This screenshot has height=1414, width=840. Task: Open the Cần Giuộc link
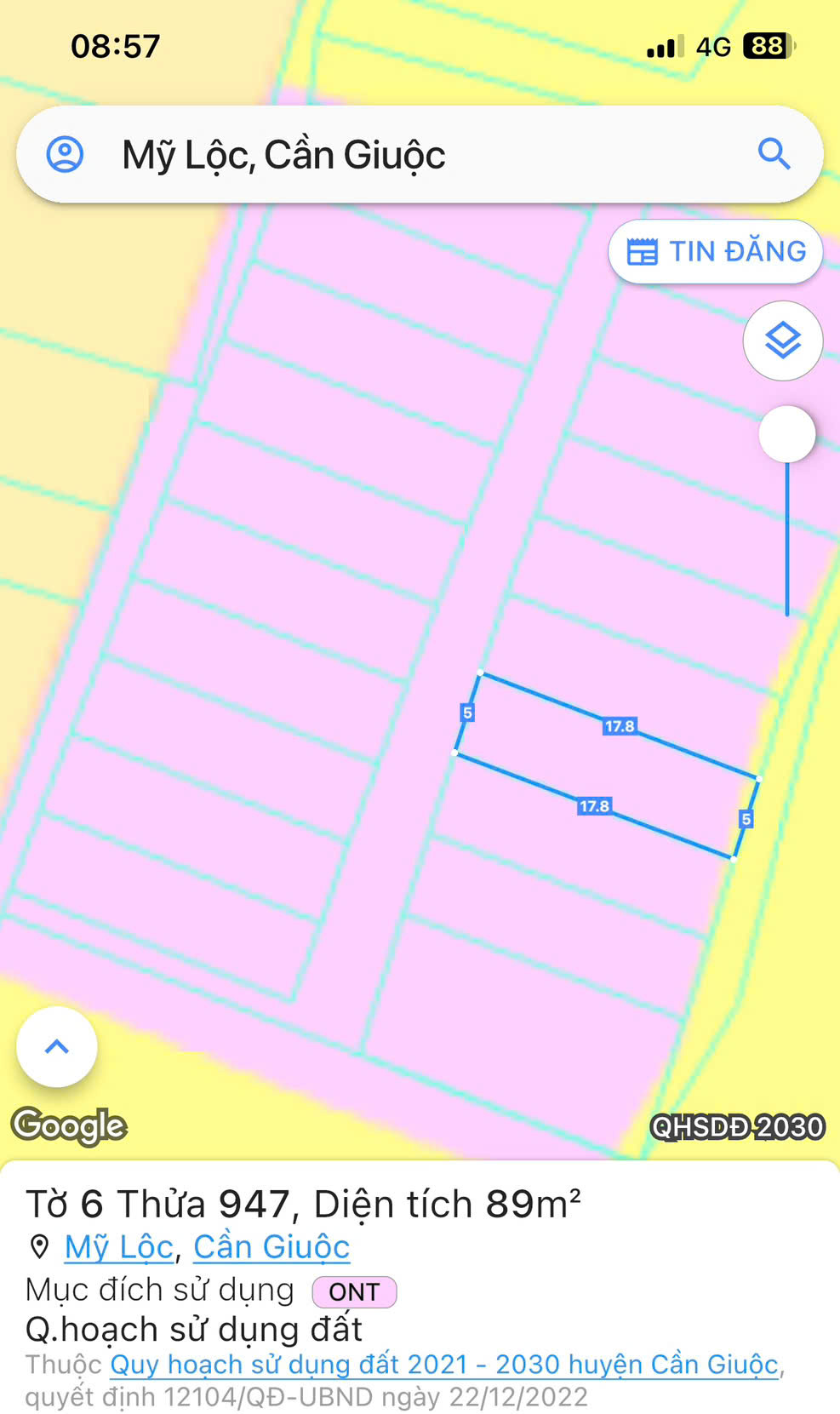[x=271, y=1247]
